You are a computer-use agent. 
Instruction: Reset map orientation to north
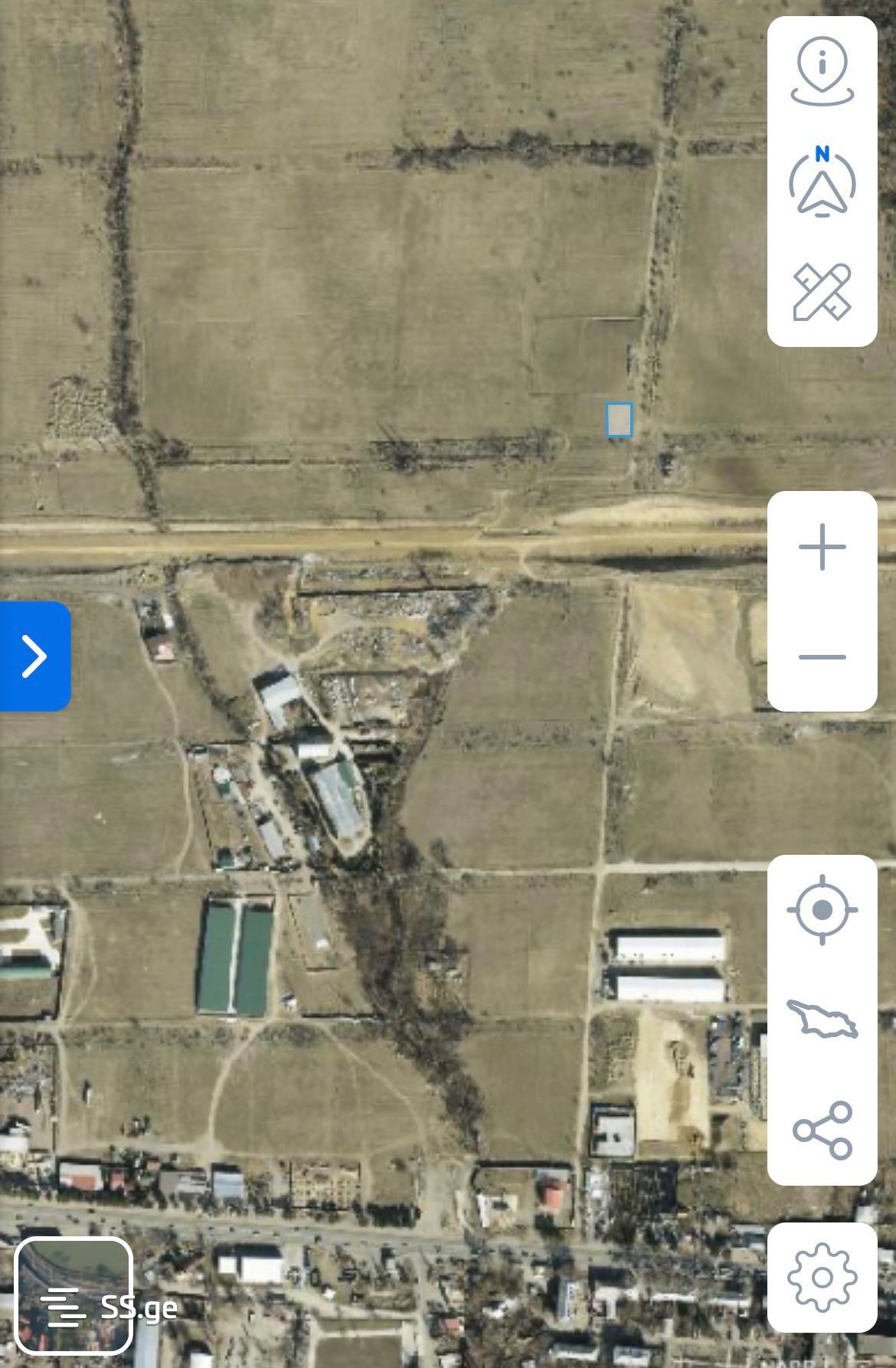(x=822, y=182)
